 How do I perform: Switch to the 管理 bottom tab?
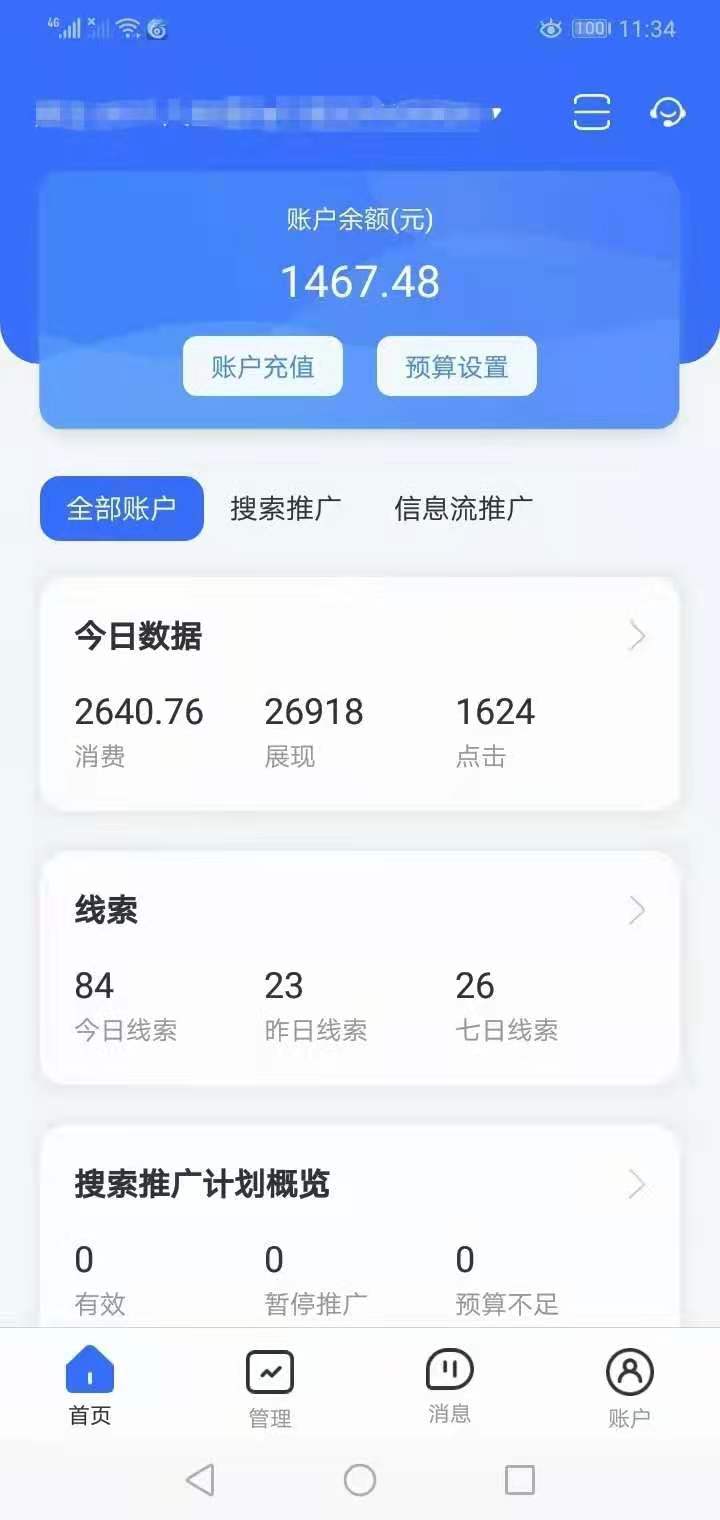tap(270, 1388)
